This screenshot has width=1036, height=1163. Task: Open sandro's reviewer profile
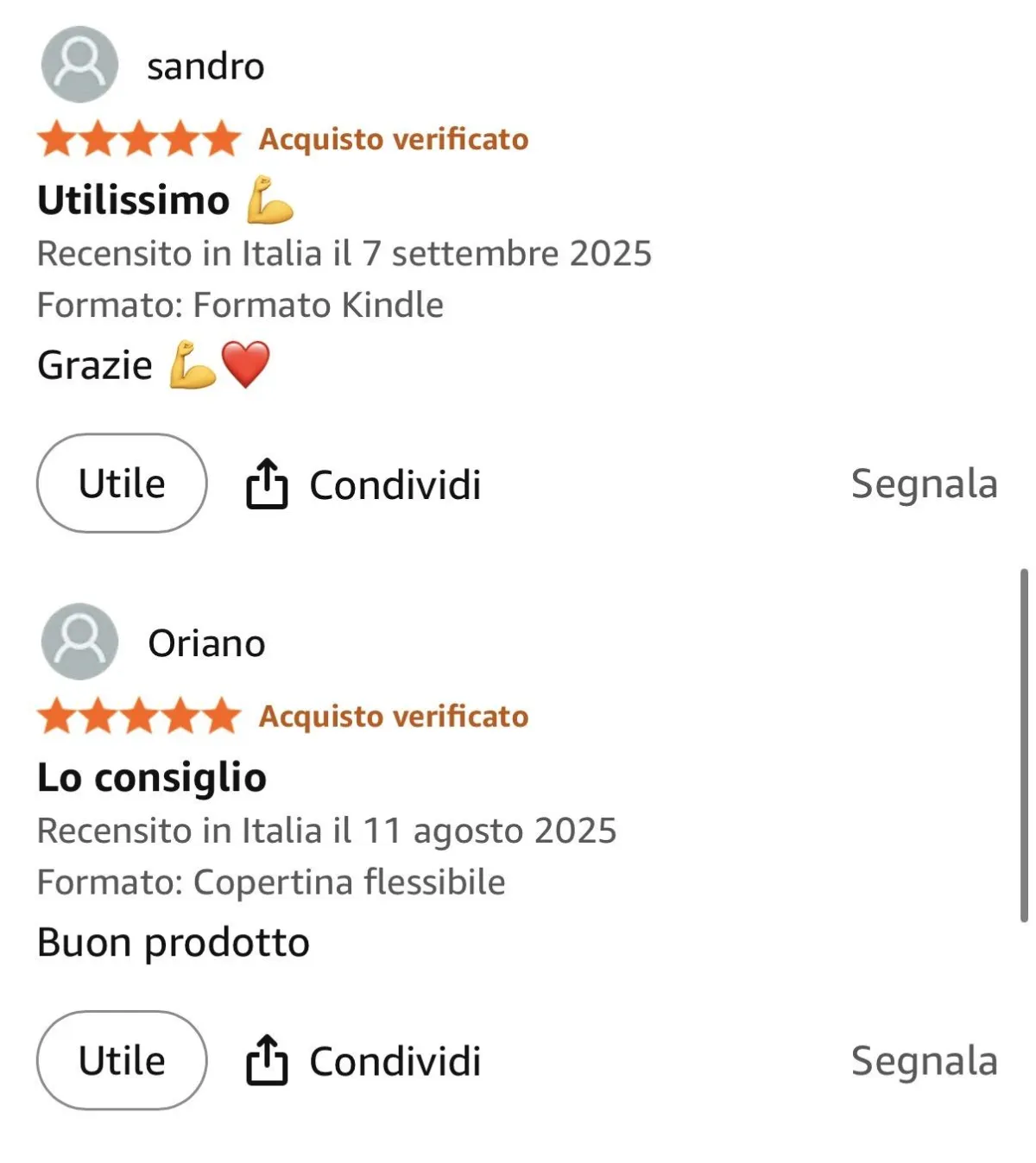pyautogui.click(x=153, y=65)
